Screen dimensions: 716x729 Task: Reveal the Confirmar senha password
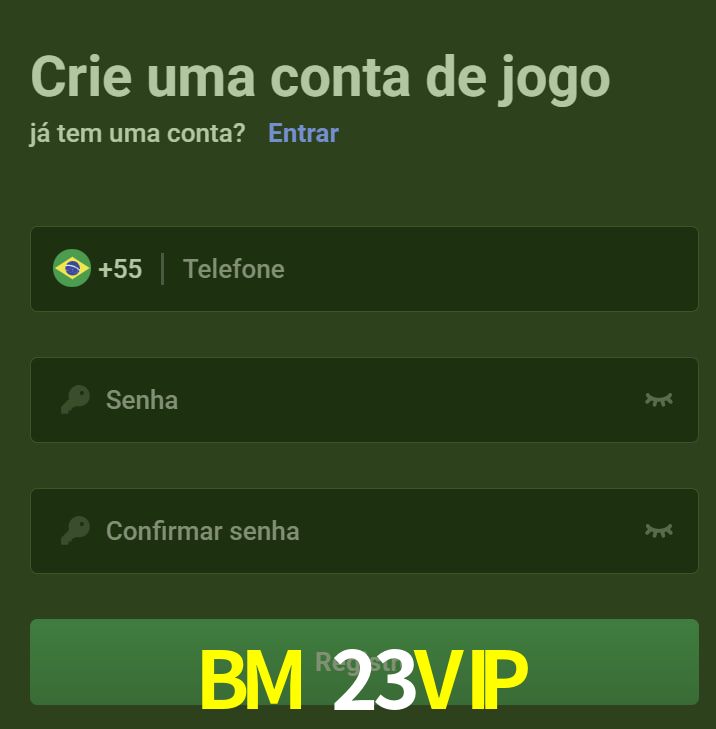(x=658, y=531)
